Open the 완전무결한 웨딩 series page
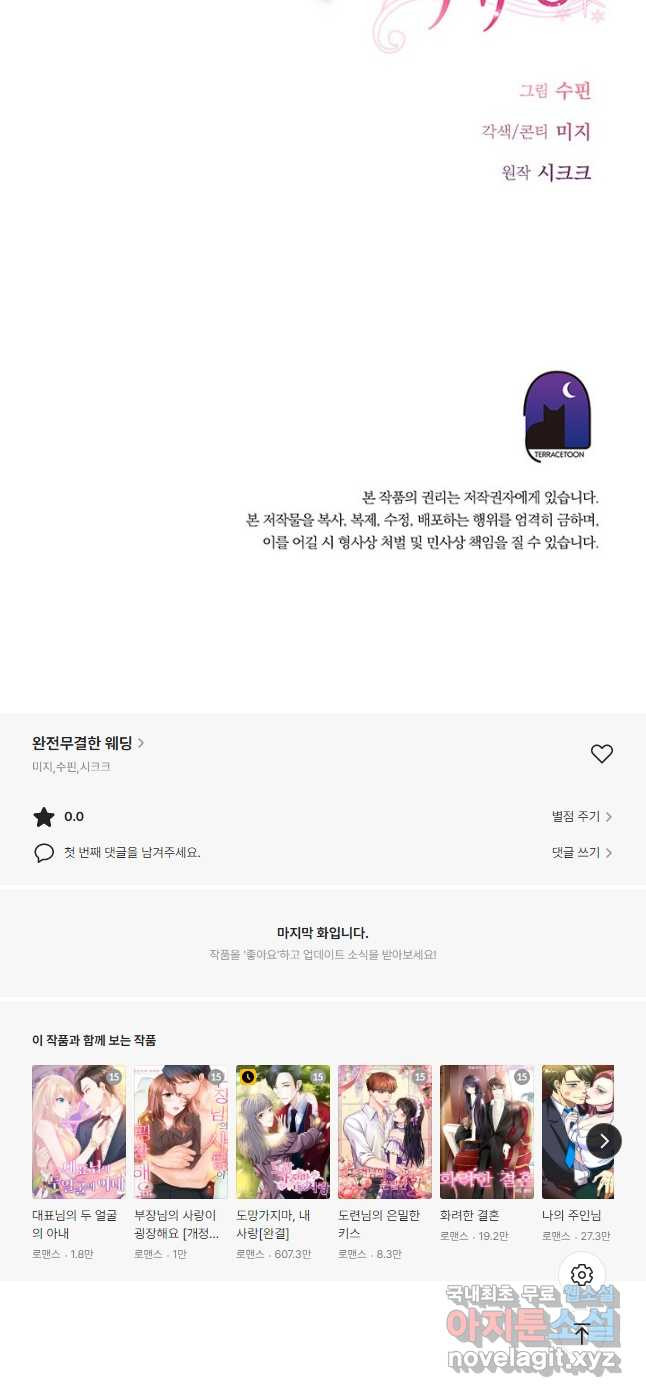The image size is (646, 1397). (88, 743)
